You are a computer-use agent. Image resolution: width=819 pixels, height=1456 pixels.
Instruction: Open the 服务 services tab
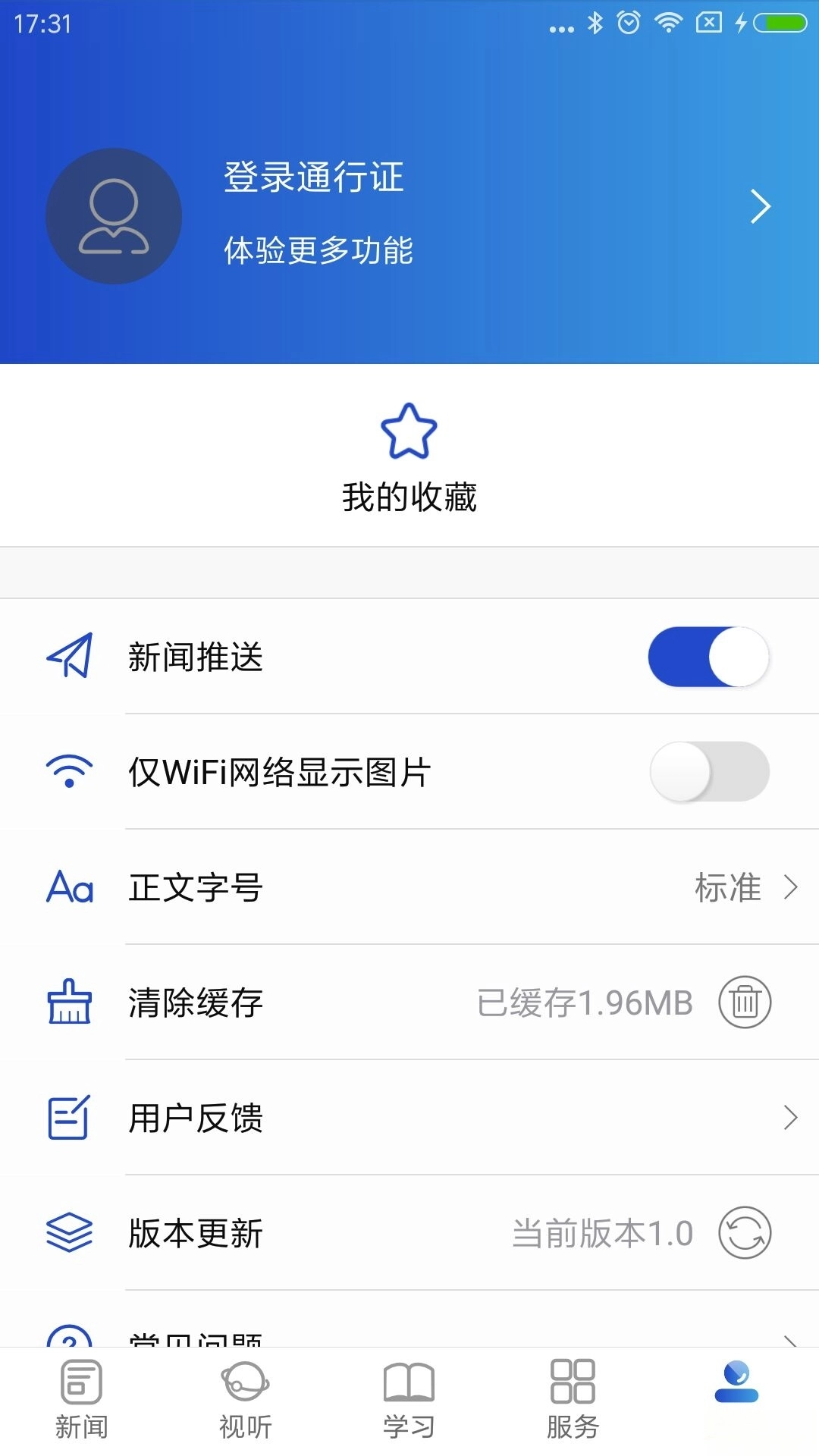[573, 1403]
